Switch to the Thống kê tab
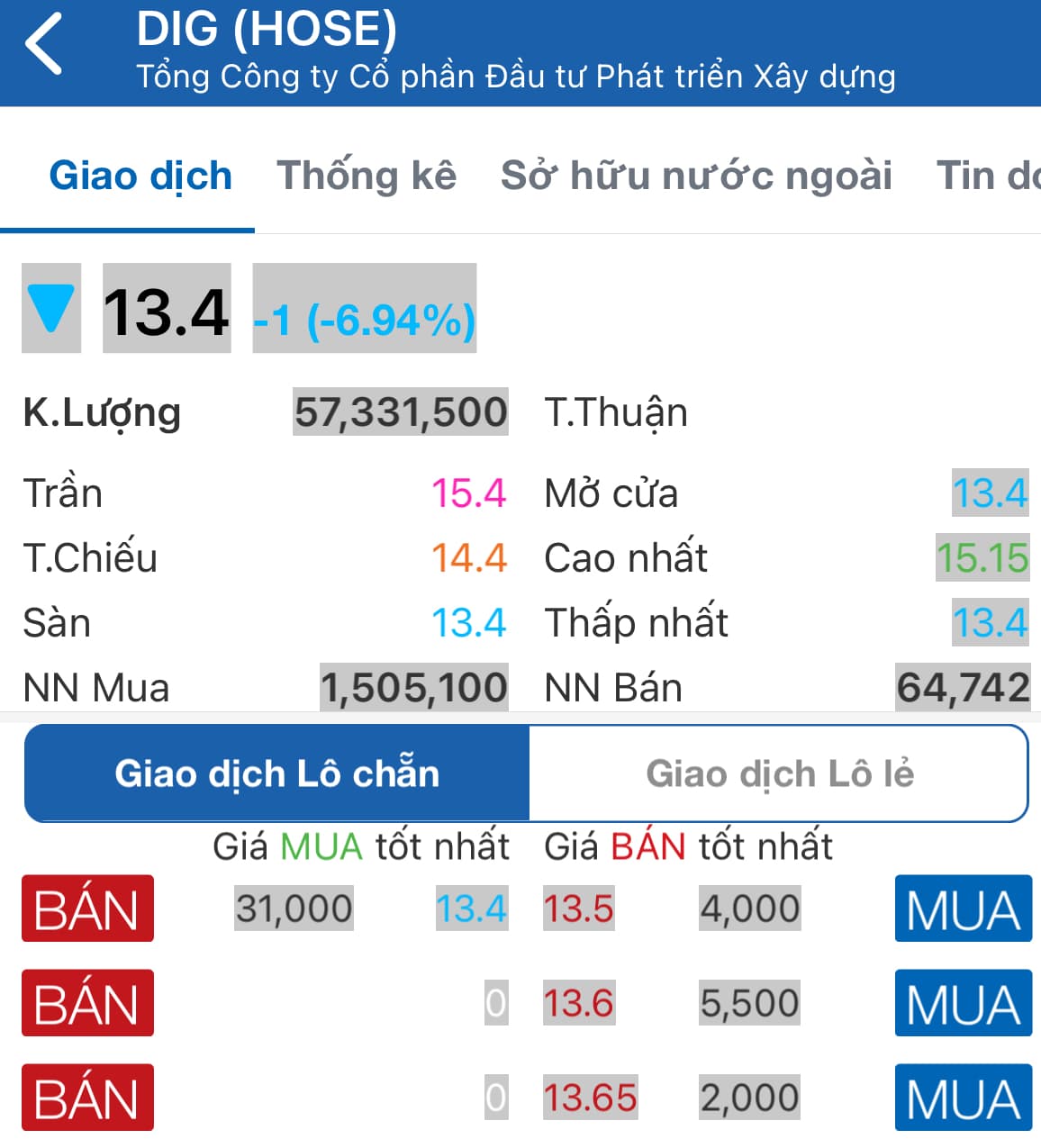1041x1148 pixels. (367, 176)
